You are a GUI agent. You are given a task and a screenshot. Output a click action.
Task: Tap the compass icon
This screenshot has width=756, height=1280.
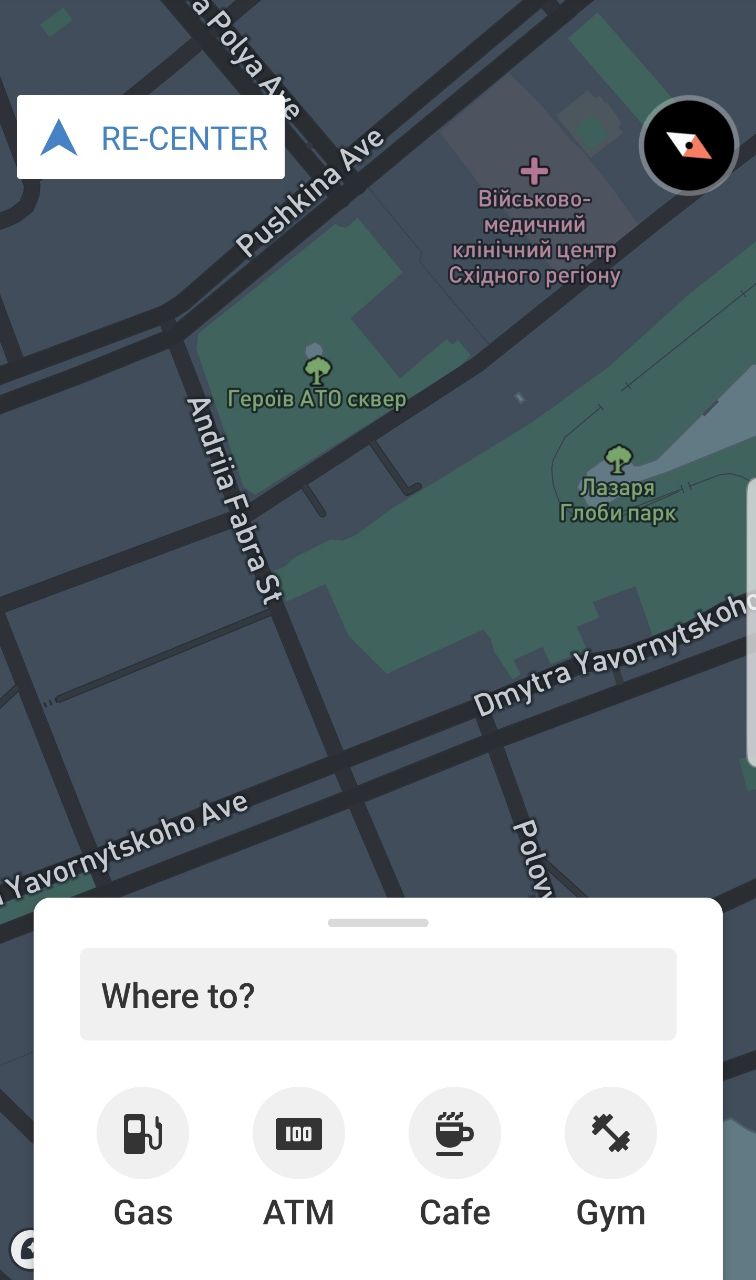click(x=689, y=146)
